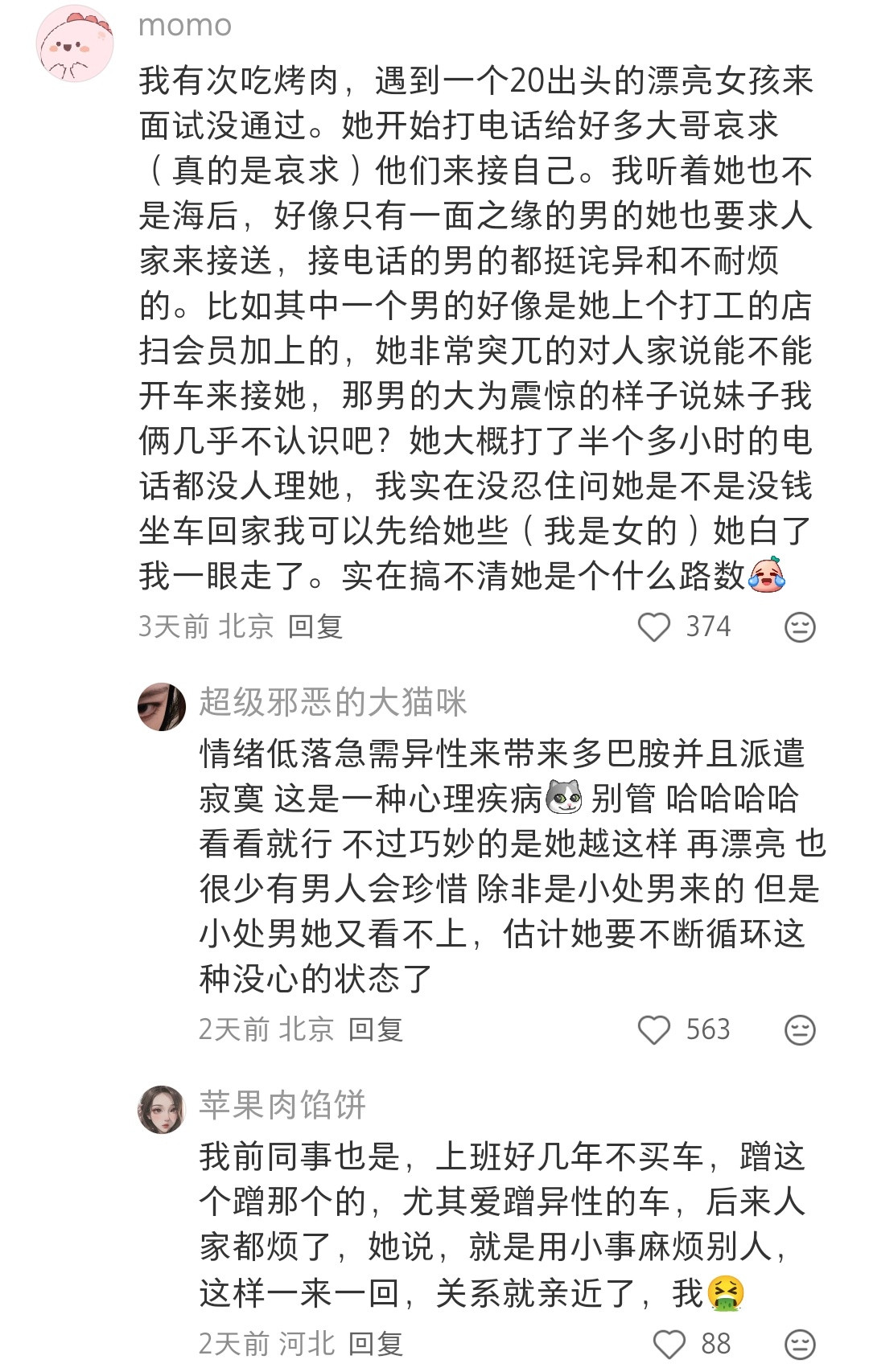Open momo's profile avatar
Image resolution: width=869 pixels, height=1372 pixels.
(x=76, y=40)
